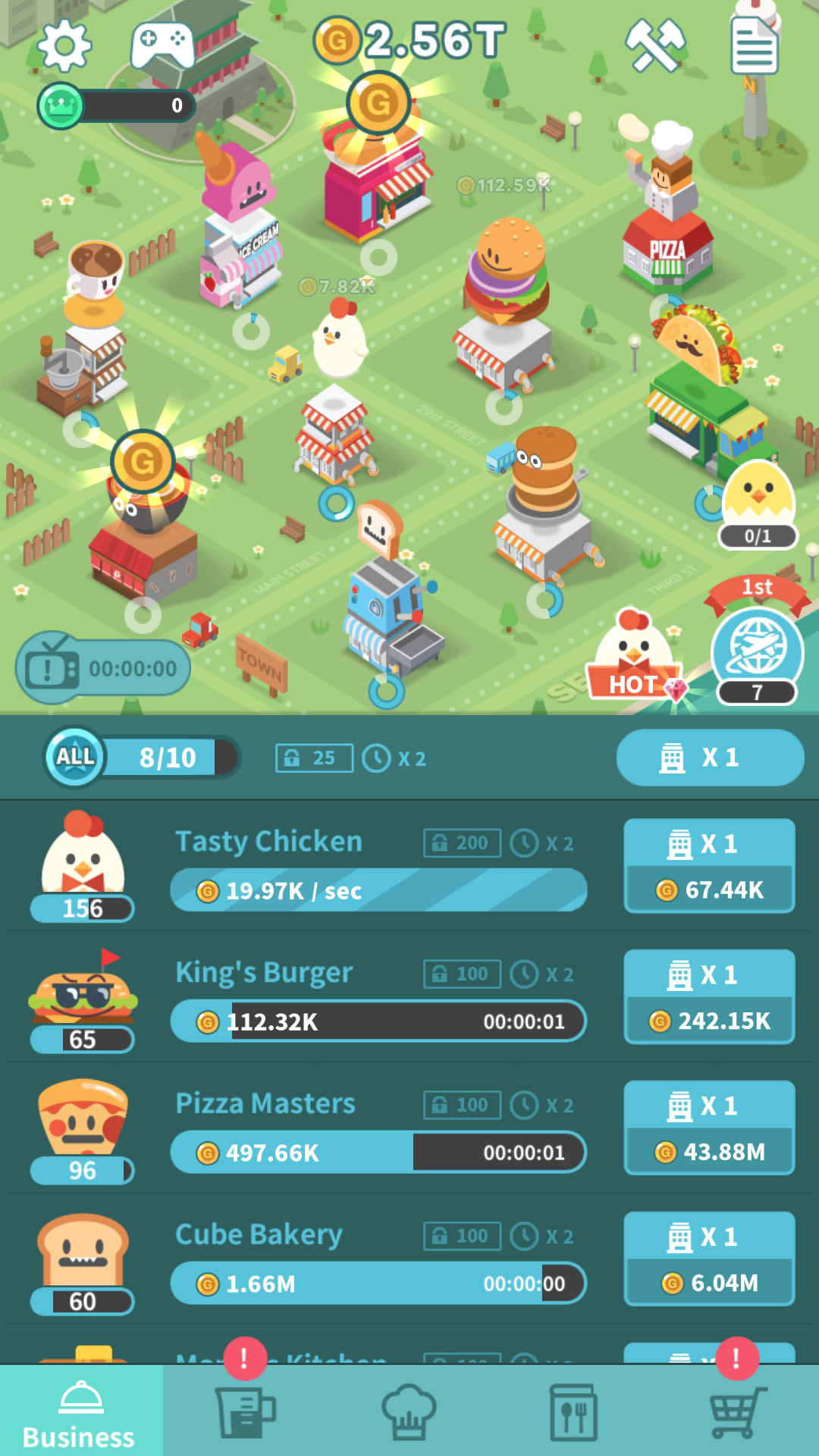This screenshot has width=819, height=1456.
Task: Change the X 1 purchase multiplier
Action: (710, 758)
